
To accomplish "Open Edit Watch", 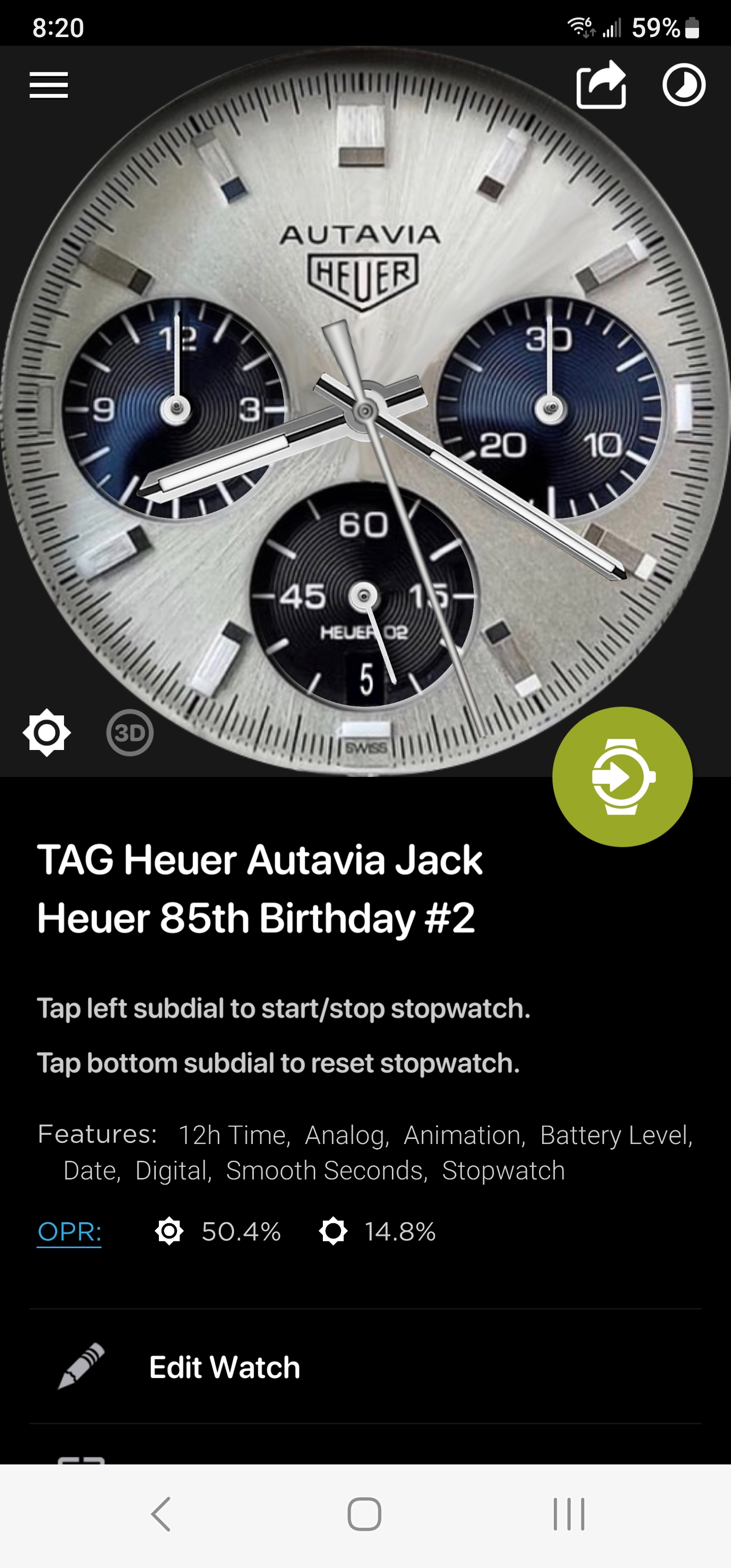I will [x=365, y=1366].
